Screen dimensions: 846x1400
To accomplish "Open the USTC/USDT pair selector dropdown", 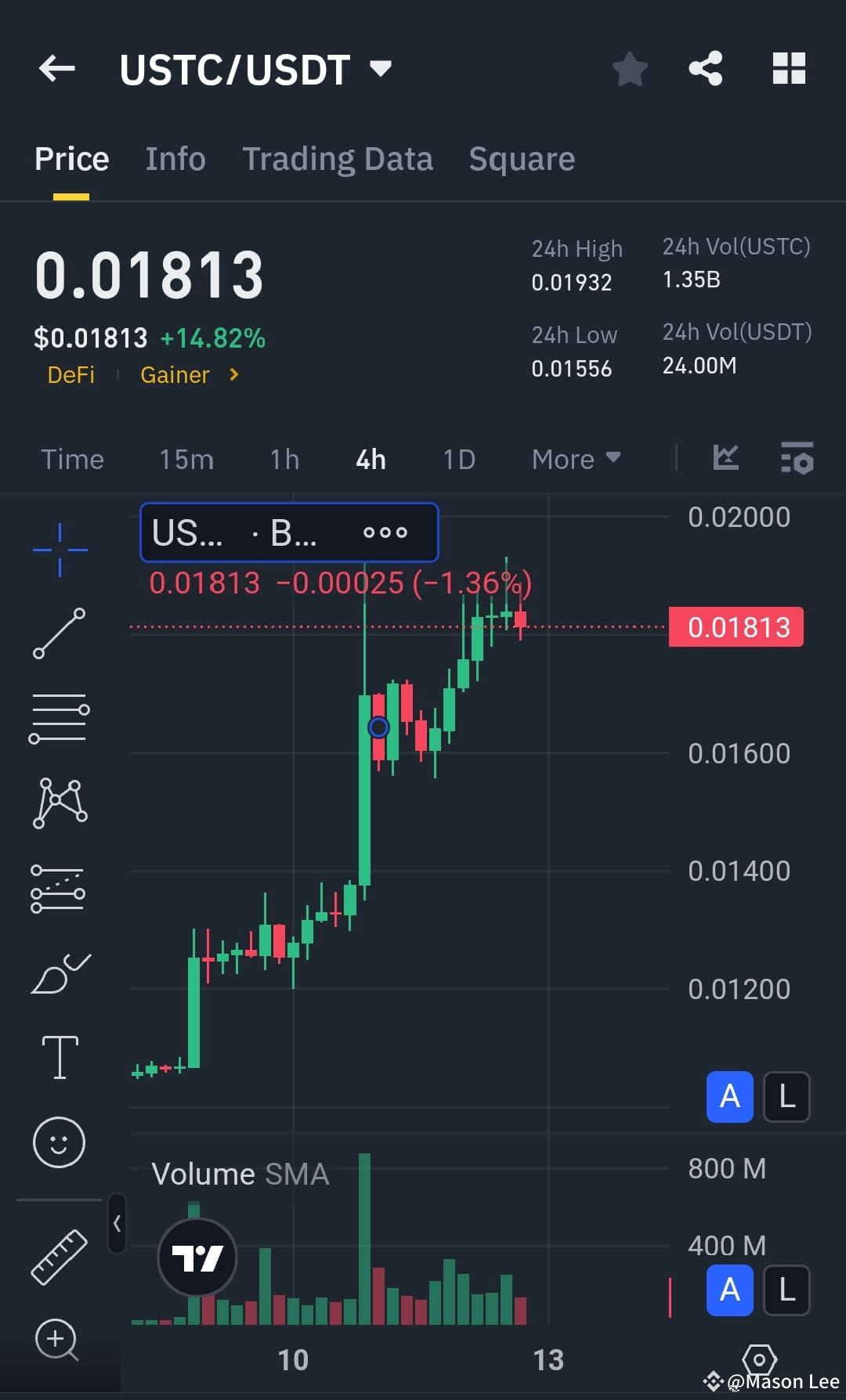I will click(381, 69).
